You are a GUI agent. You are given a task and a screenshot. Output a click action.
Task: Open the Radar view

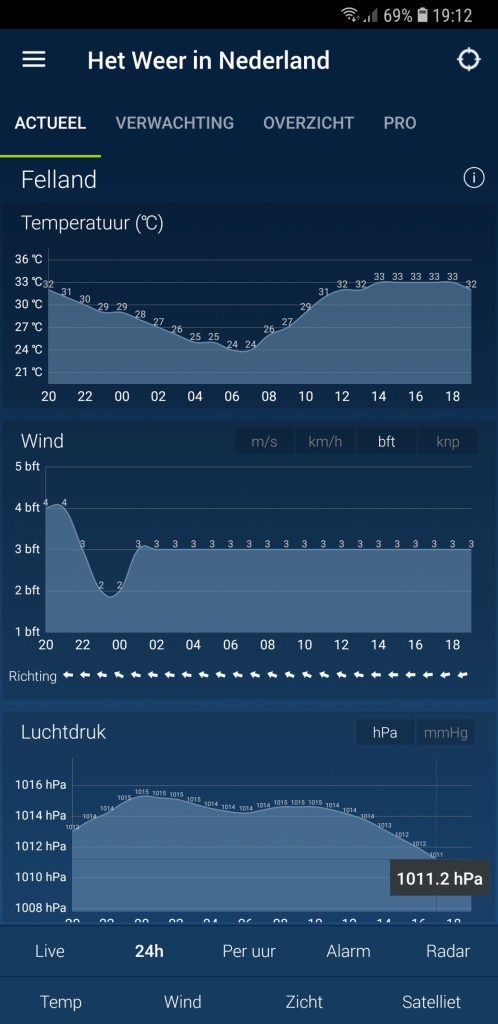[x=448, y=951]
